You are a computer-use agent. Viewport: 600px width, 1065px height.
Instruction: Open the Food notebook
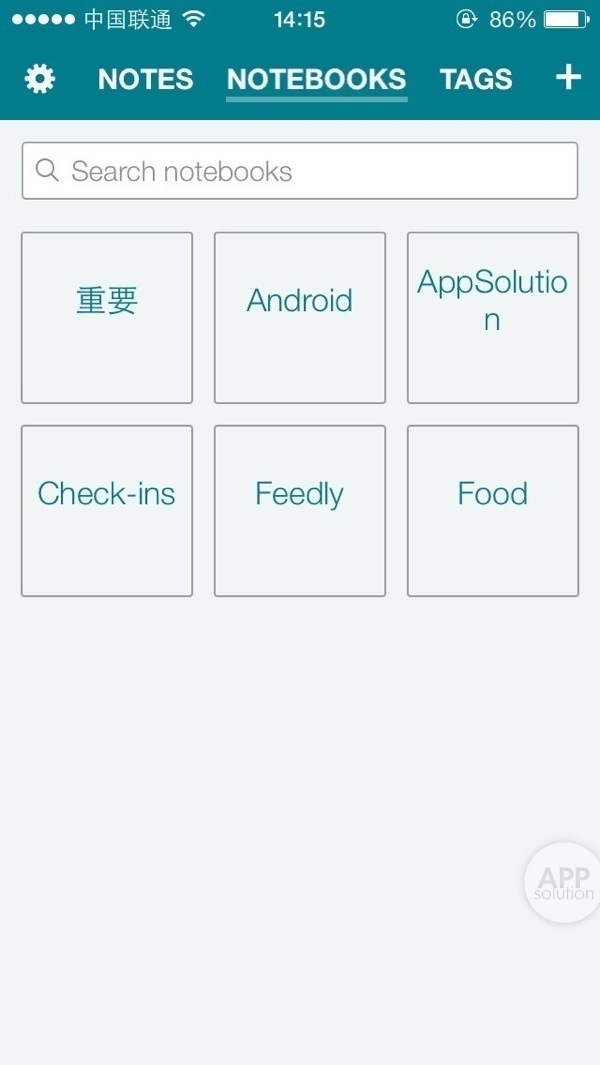tap(493, 511)
